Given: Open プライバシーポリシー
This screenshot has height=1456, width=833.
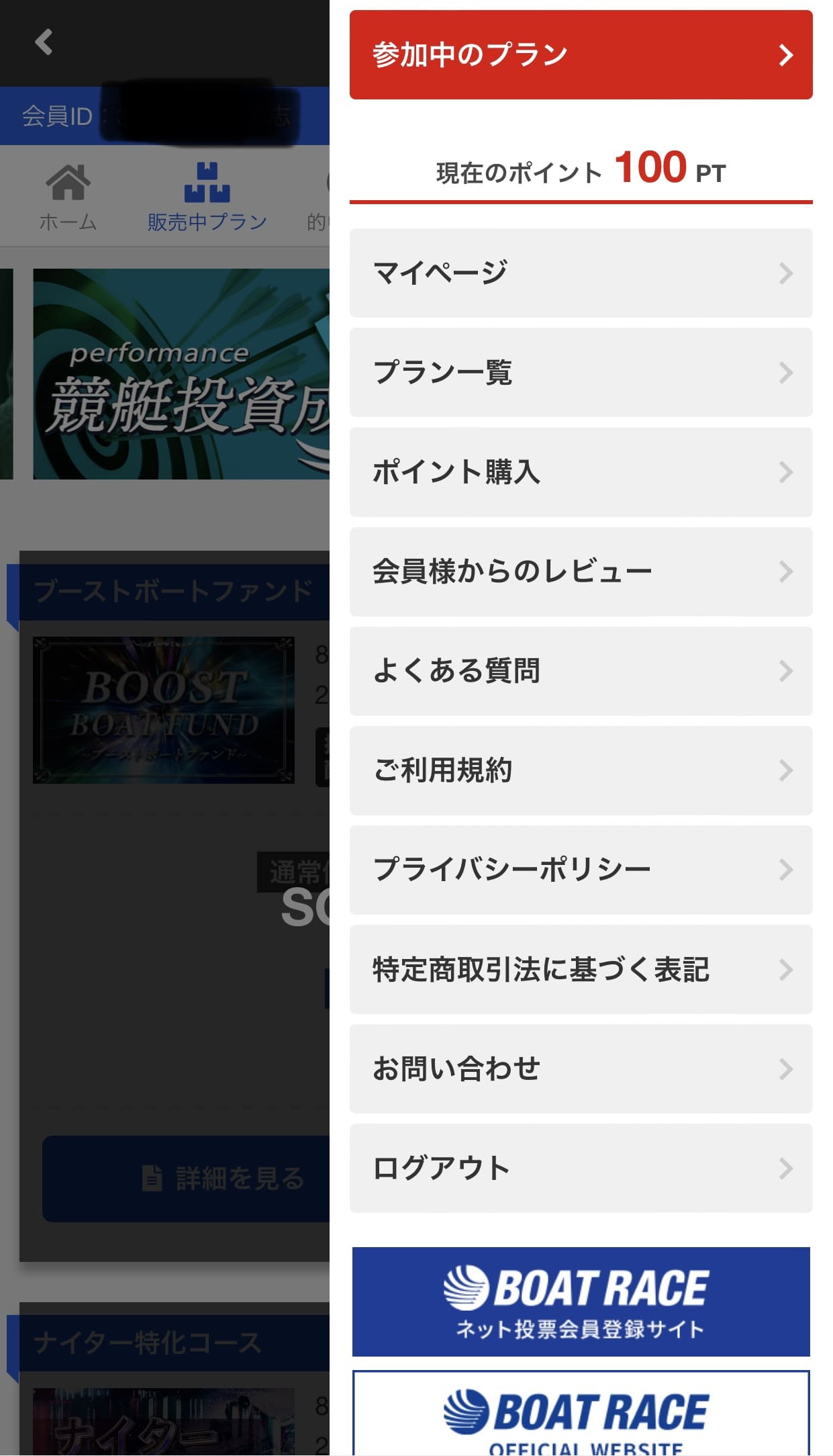Looking at the screenshot, I should click(581, 870).
